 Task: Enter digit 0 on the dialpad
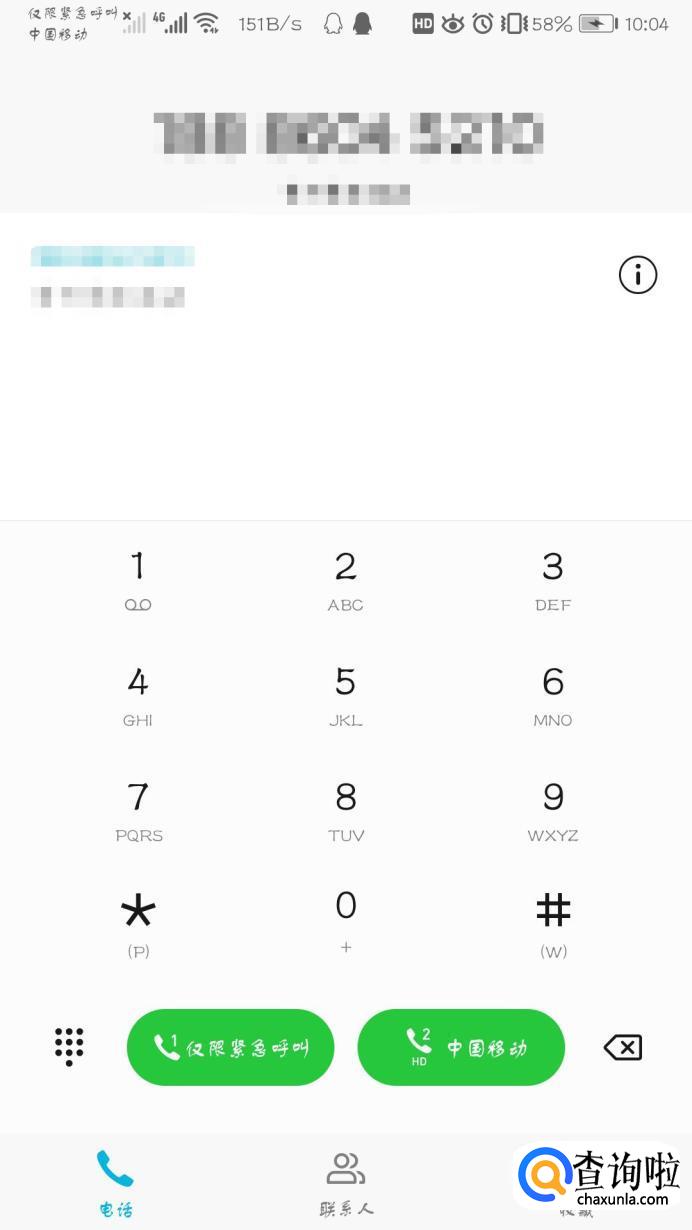pyautogui.click(x=346, y=921)
